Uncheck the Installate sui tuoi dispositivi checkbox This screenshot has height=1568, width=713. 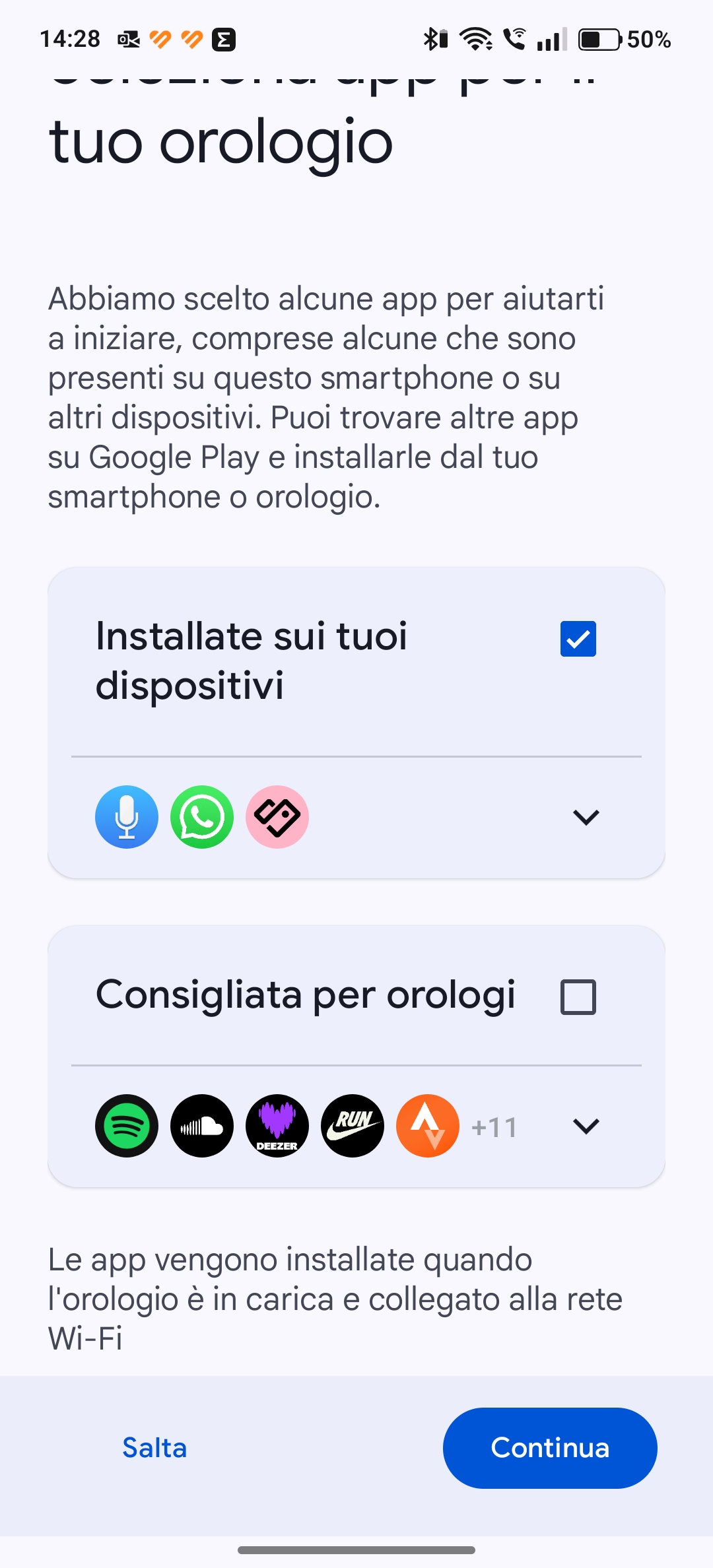578,639
